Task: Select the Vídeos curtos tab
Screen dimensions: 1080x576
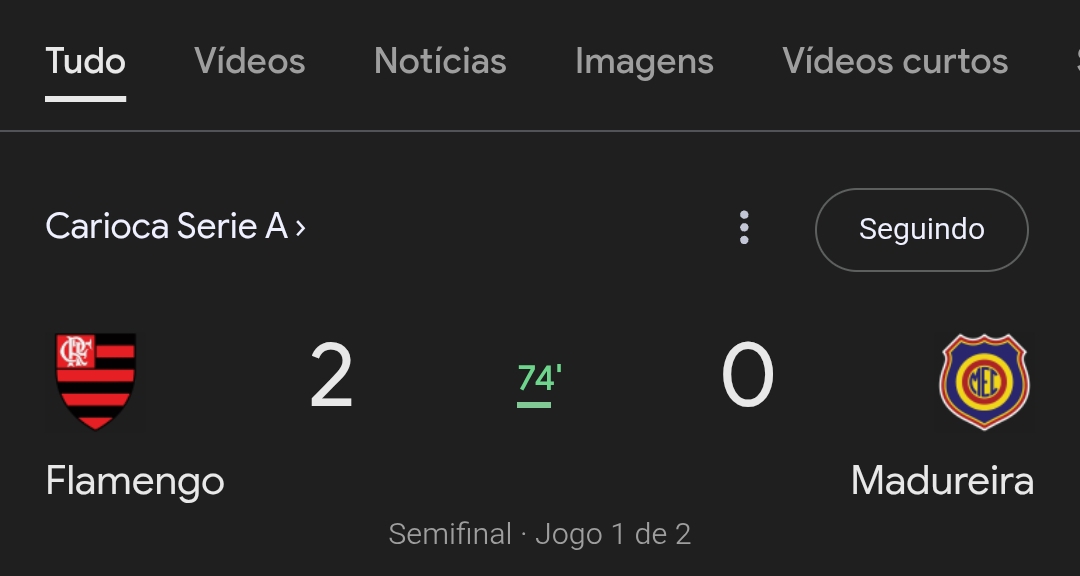Action: [x=895, y=62]
